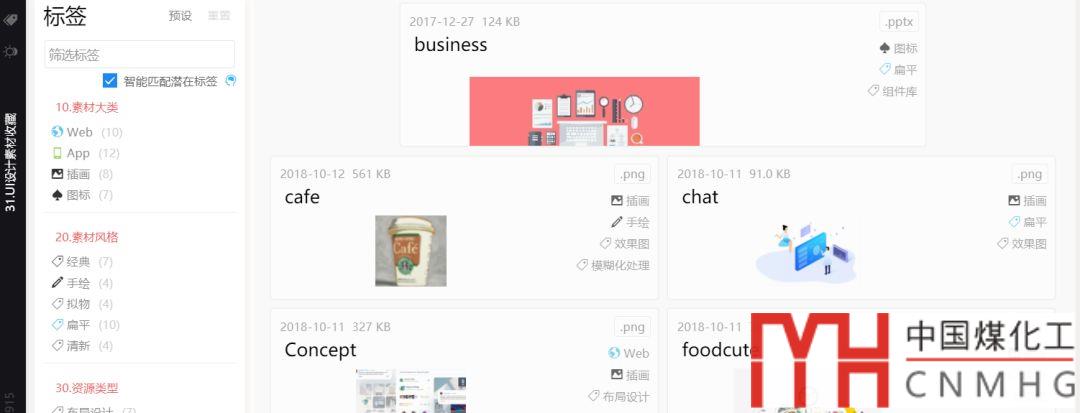The image size is (1080, 413).
Task: Switch the tag list view icon
Action: pos(219,15)
